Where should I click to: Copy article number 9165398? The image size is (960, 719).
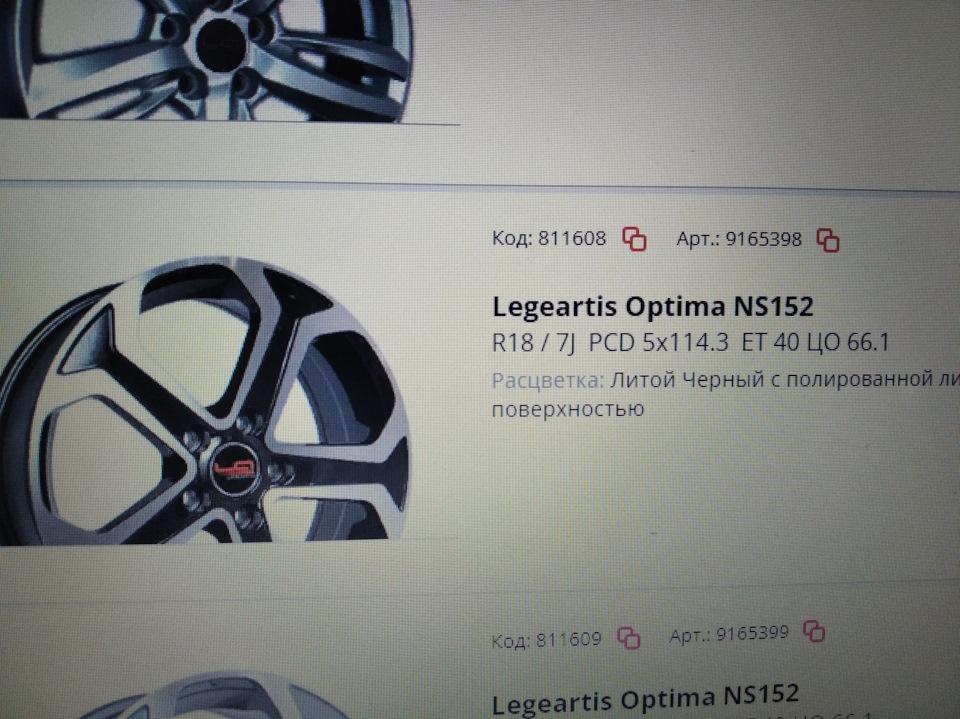pos(828,240)
